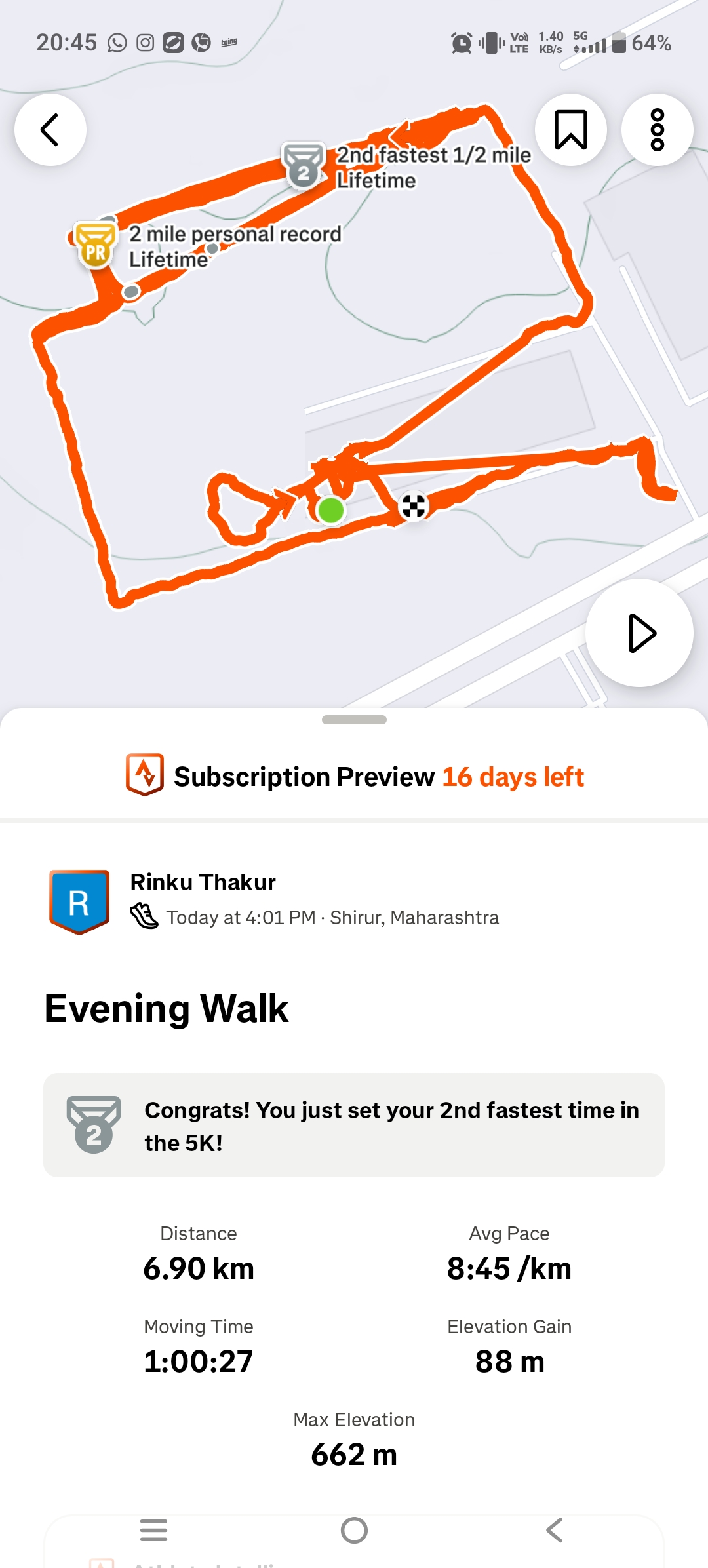
Task: Tap the system home button
Action: tap(354, 1531)
